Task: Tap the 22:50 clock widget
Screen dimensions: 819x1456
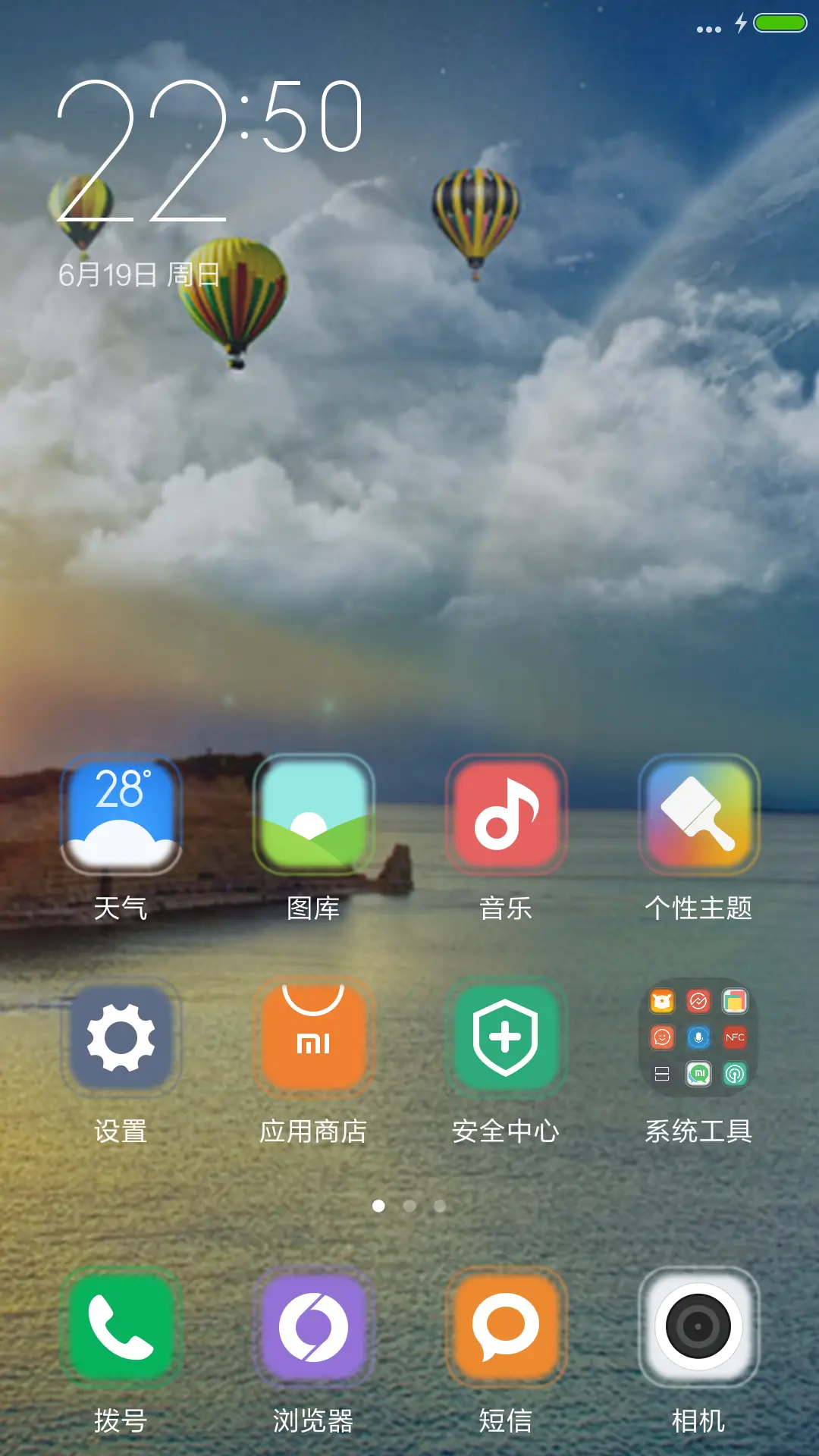Action: tap(209, 152)
